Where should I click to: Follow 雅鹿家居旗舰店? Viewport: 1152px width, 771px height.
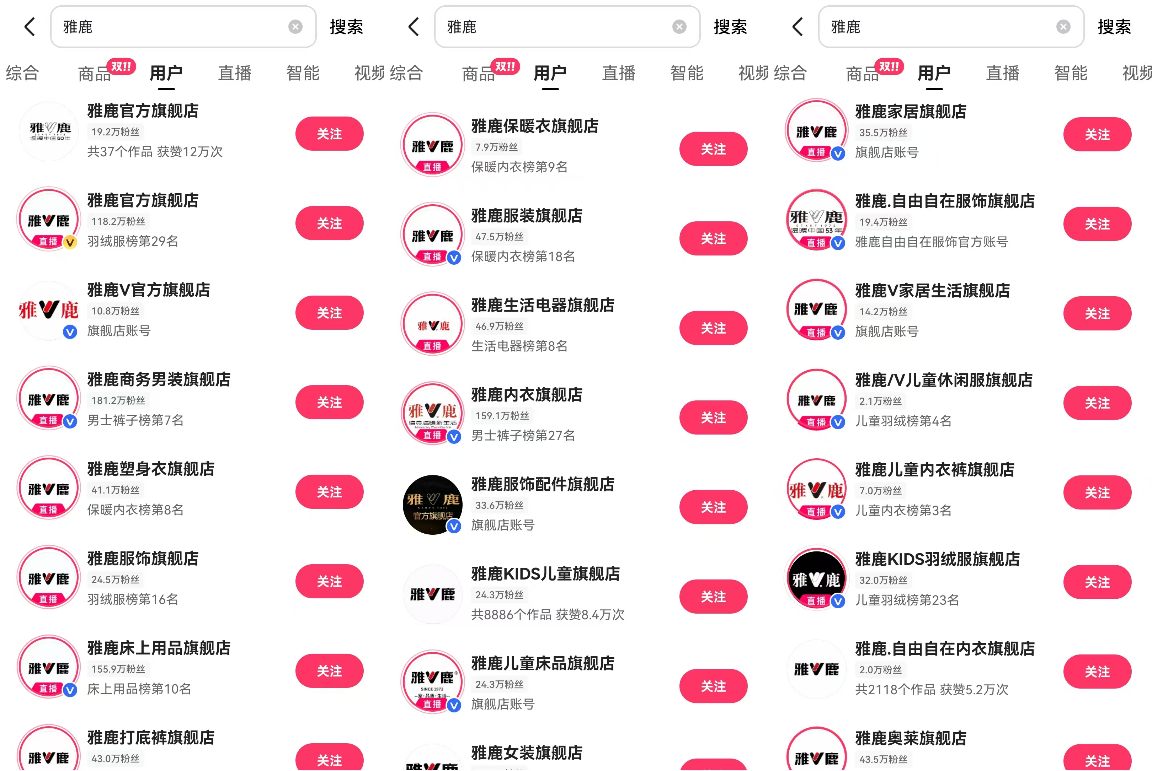(x=1097, y=134)
